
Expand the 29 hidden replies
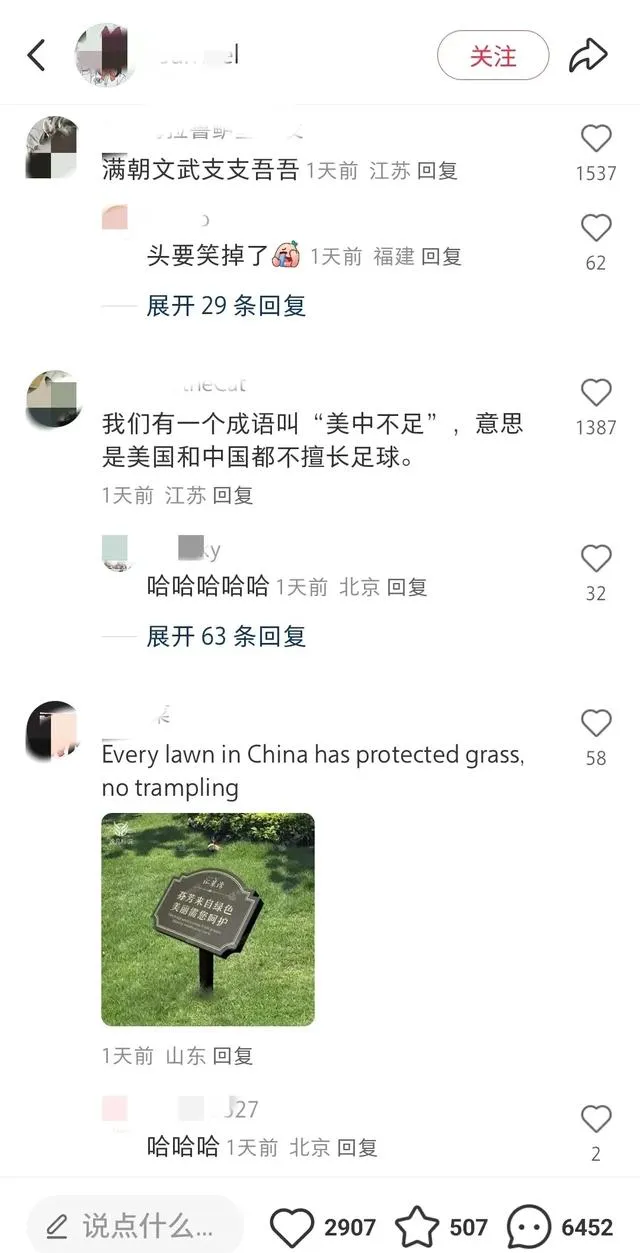(226, 306)
